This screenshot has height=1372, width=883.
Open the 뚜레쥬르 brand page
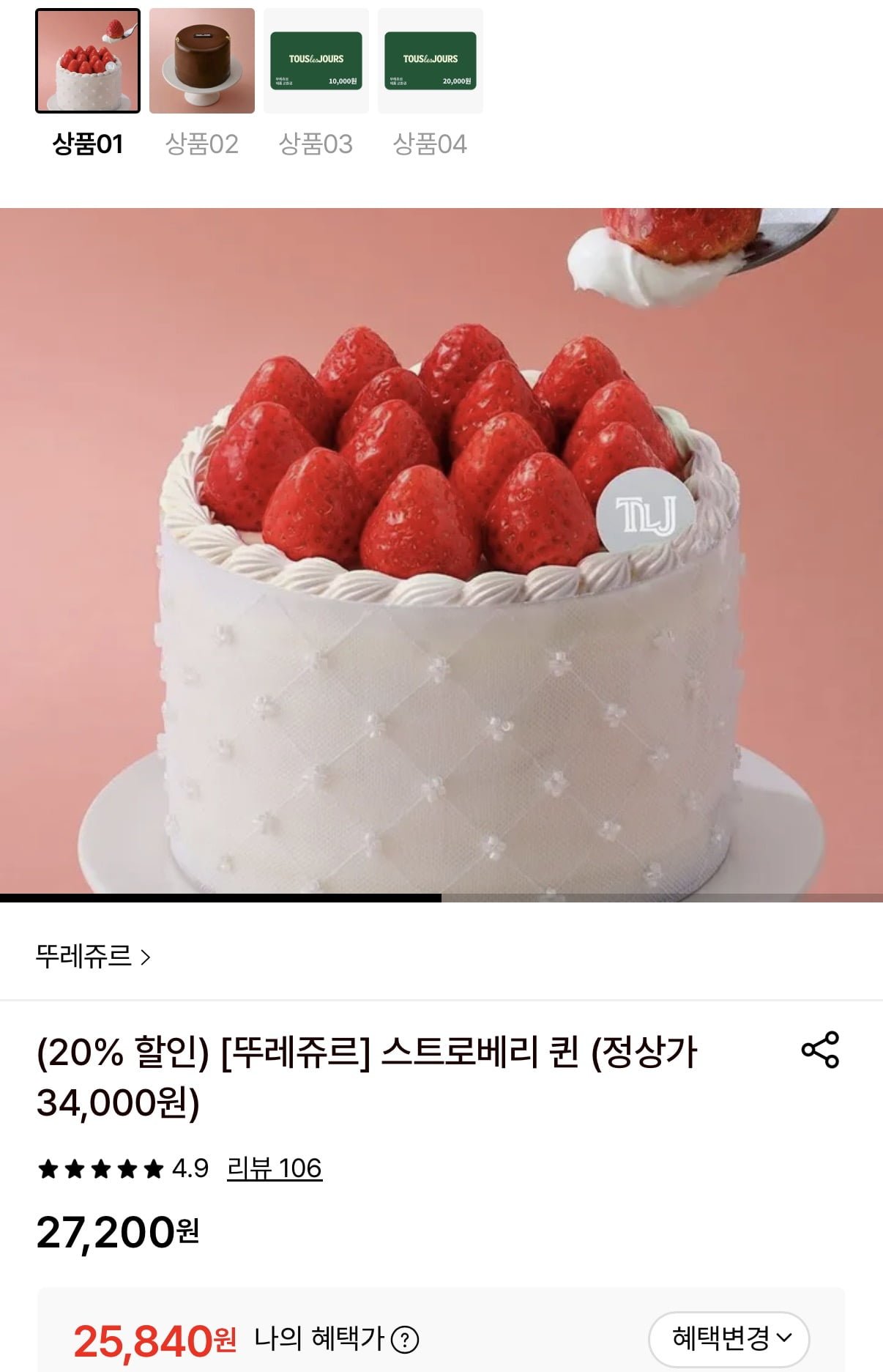(x=93, y=957)
